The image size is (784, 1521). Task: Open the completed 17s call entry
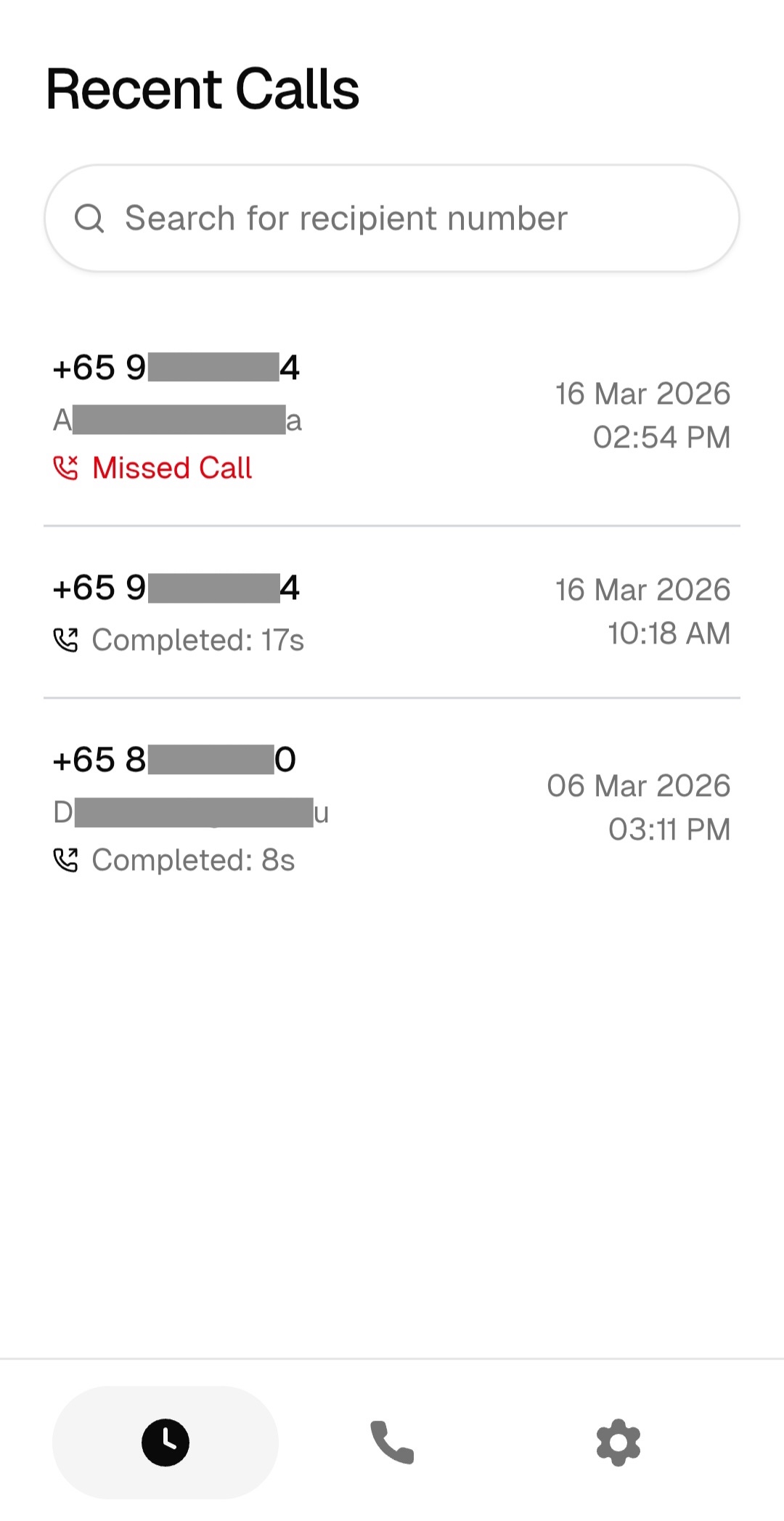[392, 612]
